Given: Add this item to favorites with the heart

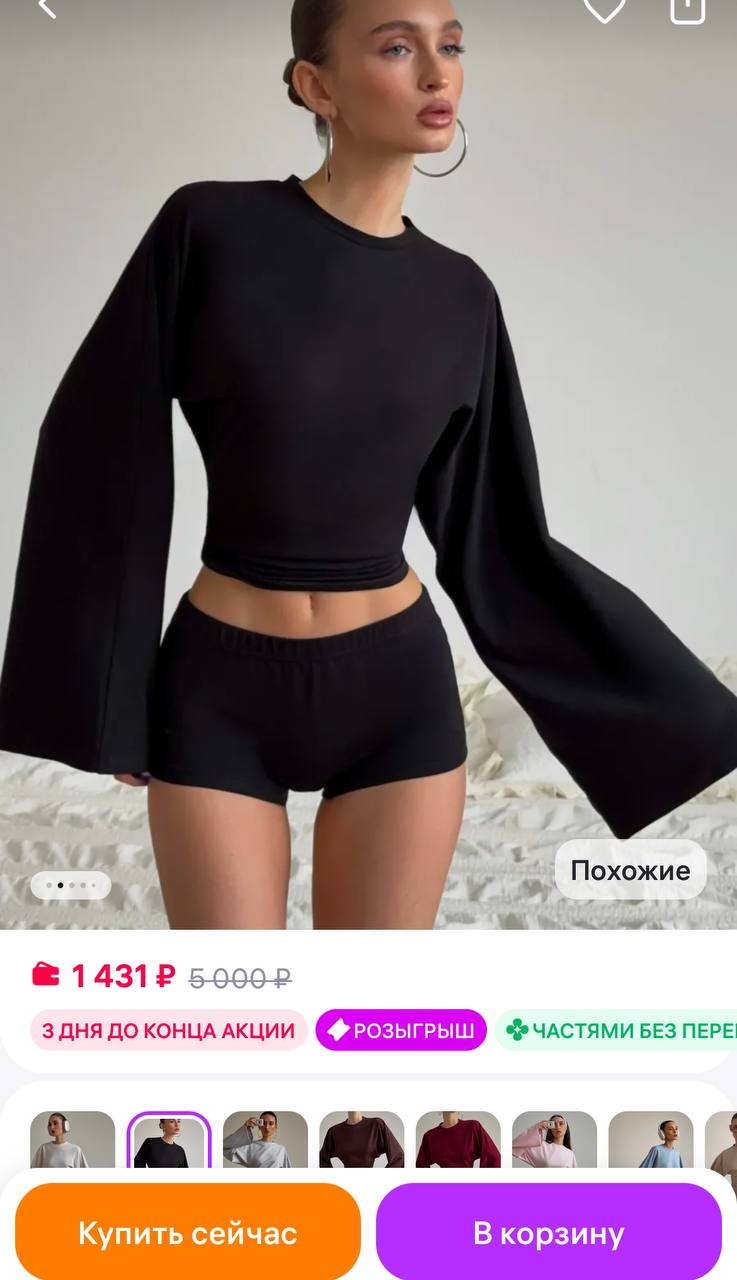Looking at the screenshot, I should [x=604, y=8].
